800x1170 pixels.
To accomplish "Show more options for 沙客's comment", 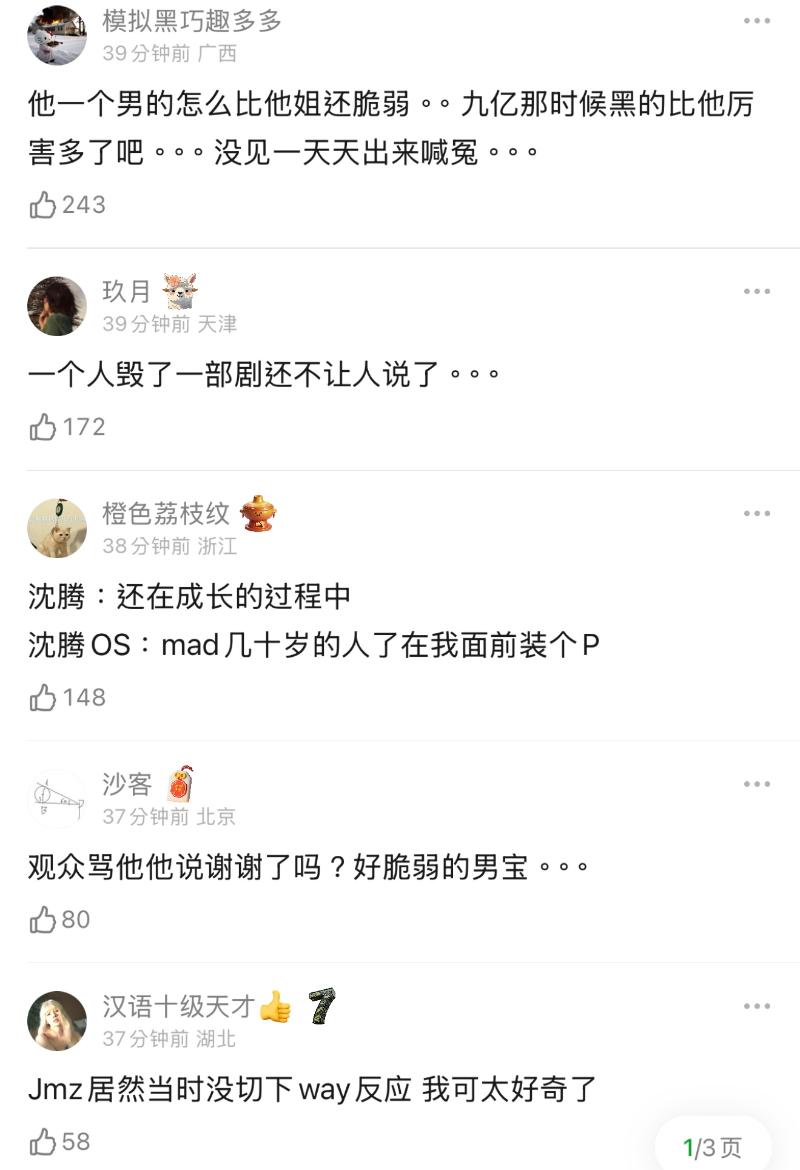I will point(757,784).
